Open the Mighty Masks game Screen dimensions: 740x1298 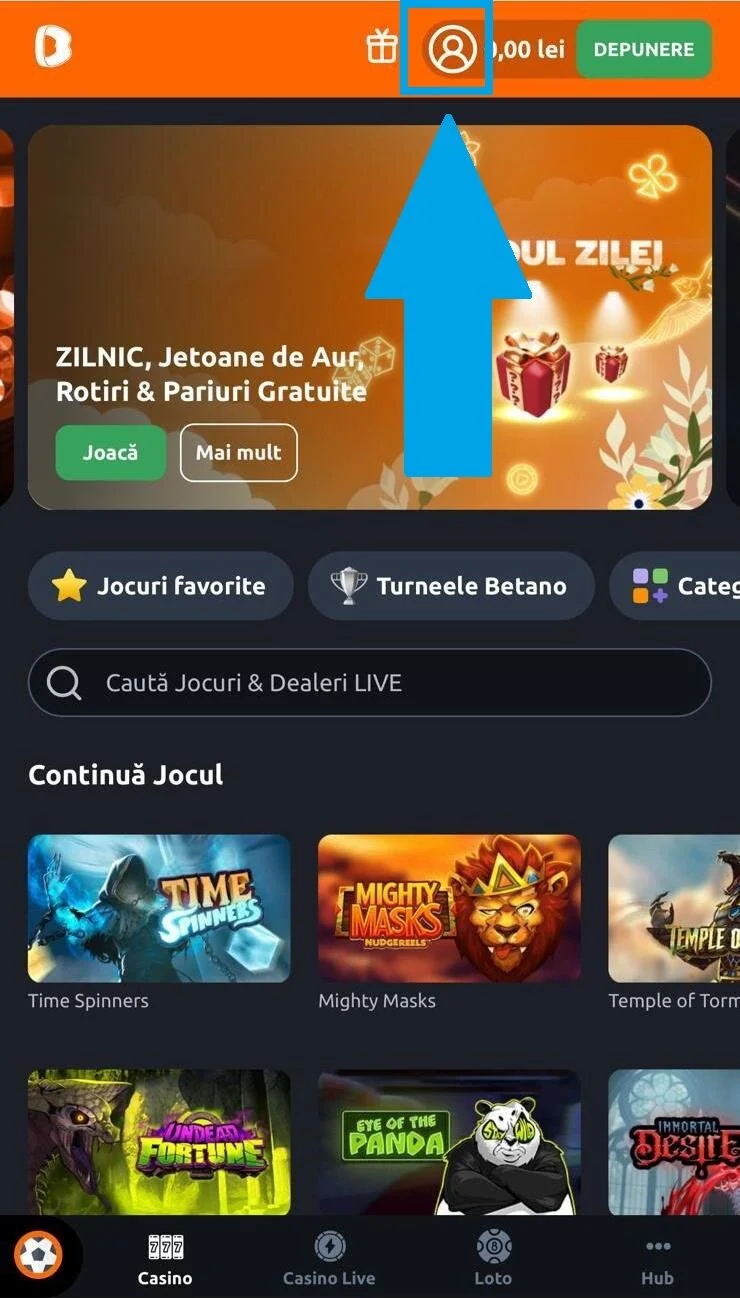click(x=449, y=908)
